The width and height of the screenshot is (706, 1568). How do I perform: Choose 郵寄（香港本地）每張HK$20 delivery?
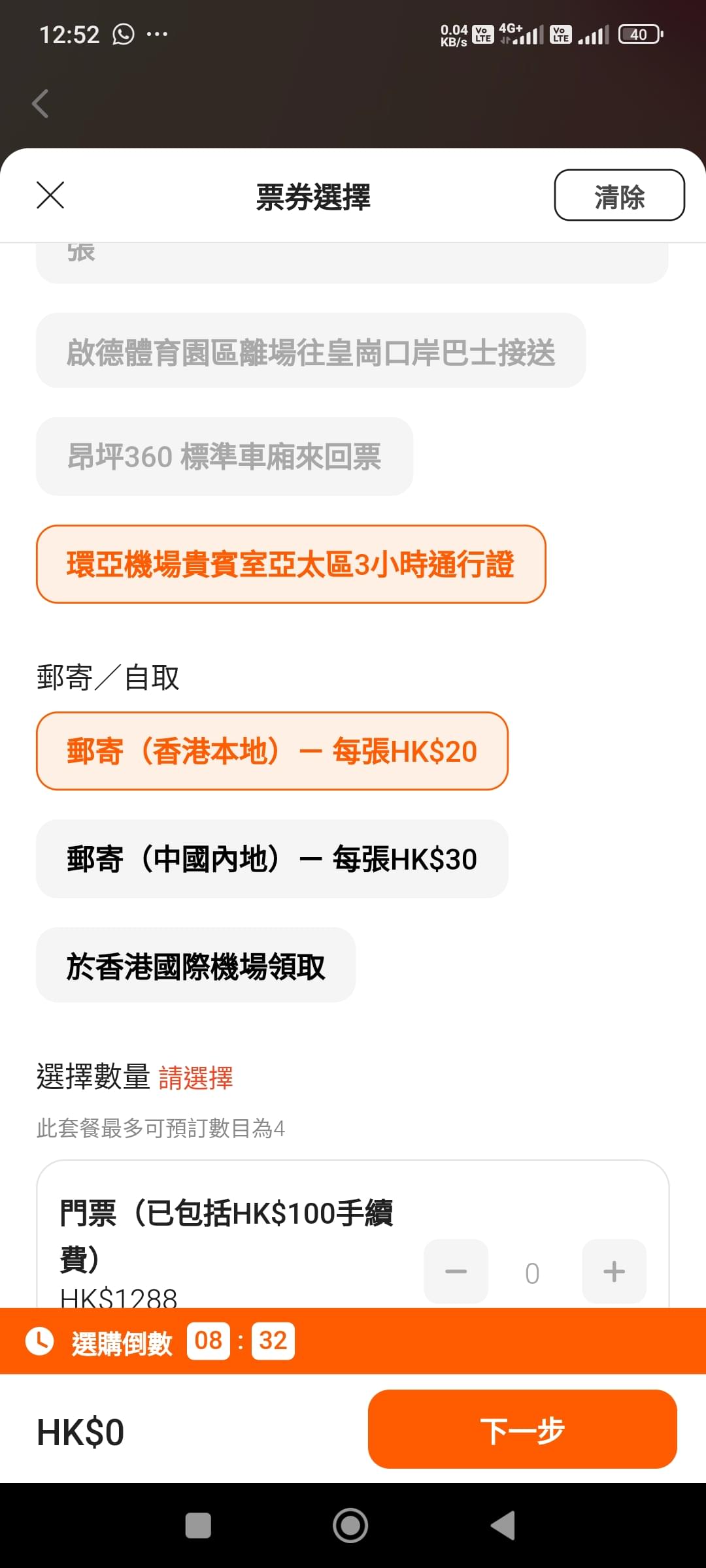(x=272, y=751)
